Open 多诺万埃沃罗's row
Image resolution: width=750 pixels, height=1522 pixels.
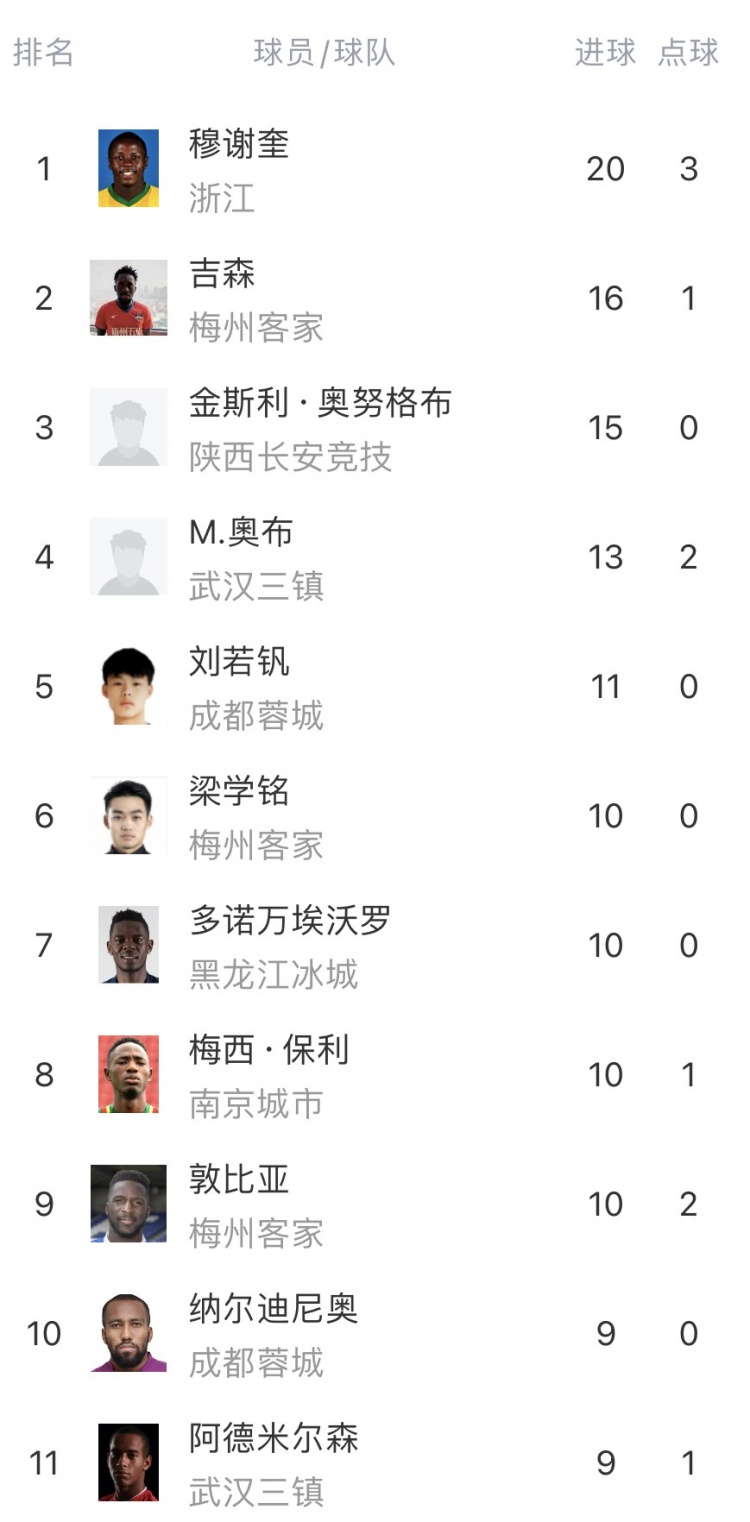(375, 946)
